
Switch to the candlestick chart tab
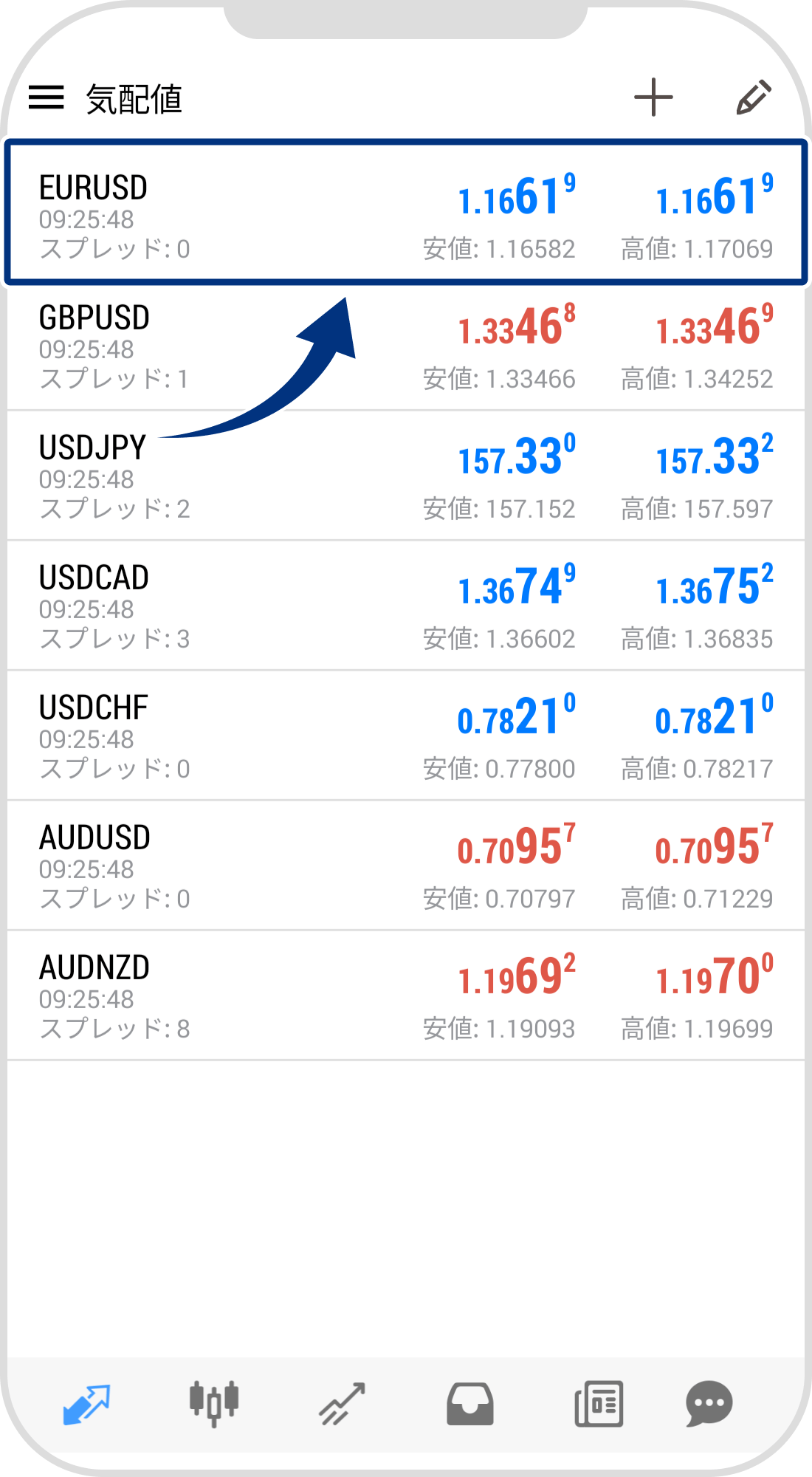pos(214,1403)
